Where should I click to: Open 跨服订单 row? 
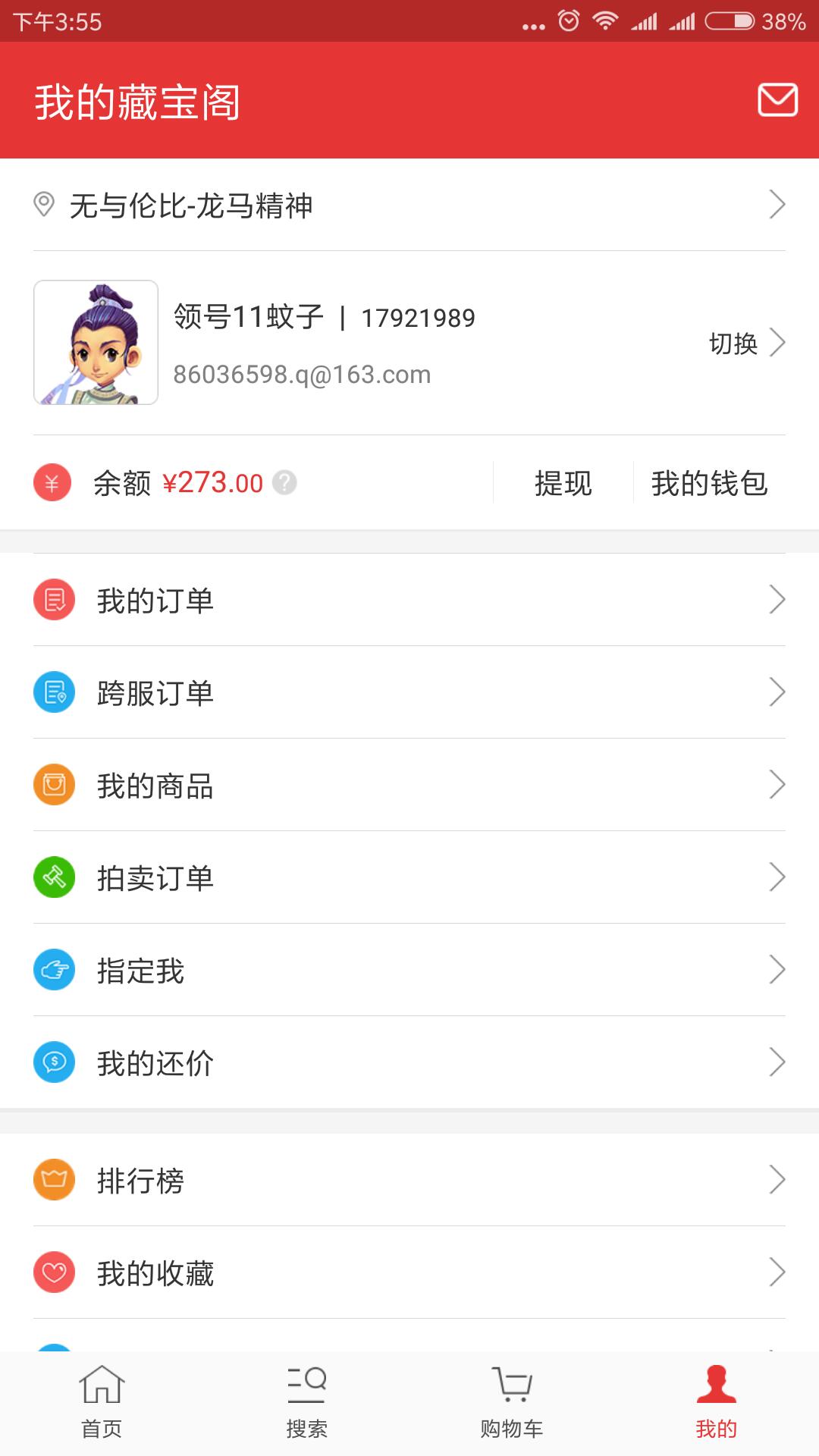click(x=409, y=692)
